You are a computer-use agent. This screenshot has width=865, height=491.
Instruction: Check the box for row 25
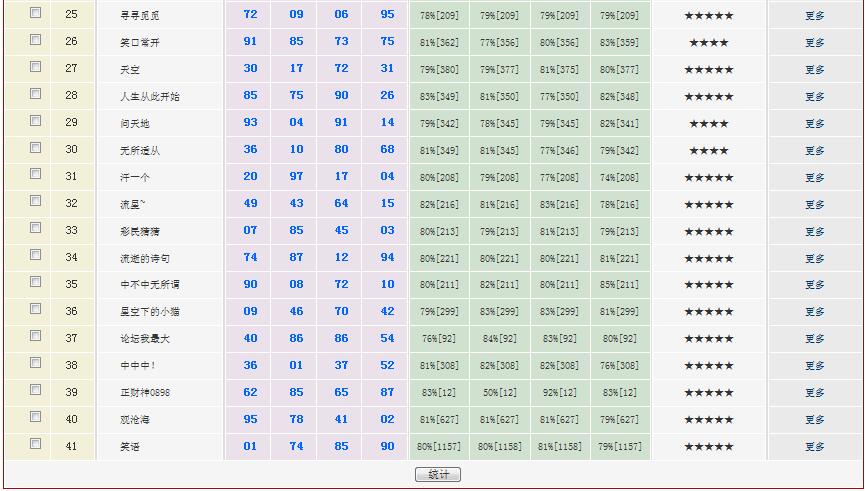35,14
